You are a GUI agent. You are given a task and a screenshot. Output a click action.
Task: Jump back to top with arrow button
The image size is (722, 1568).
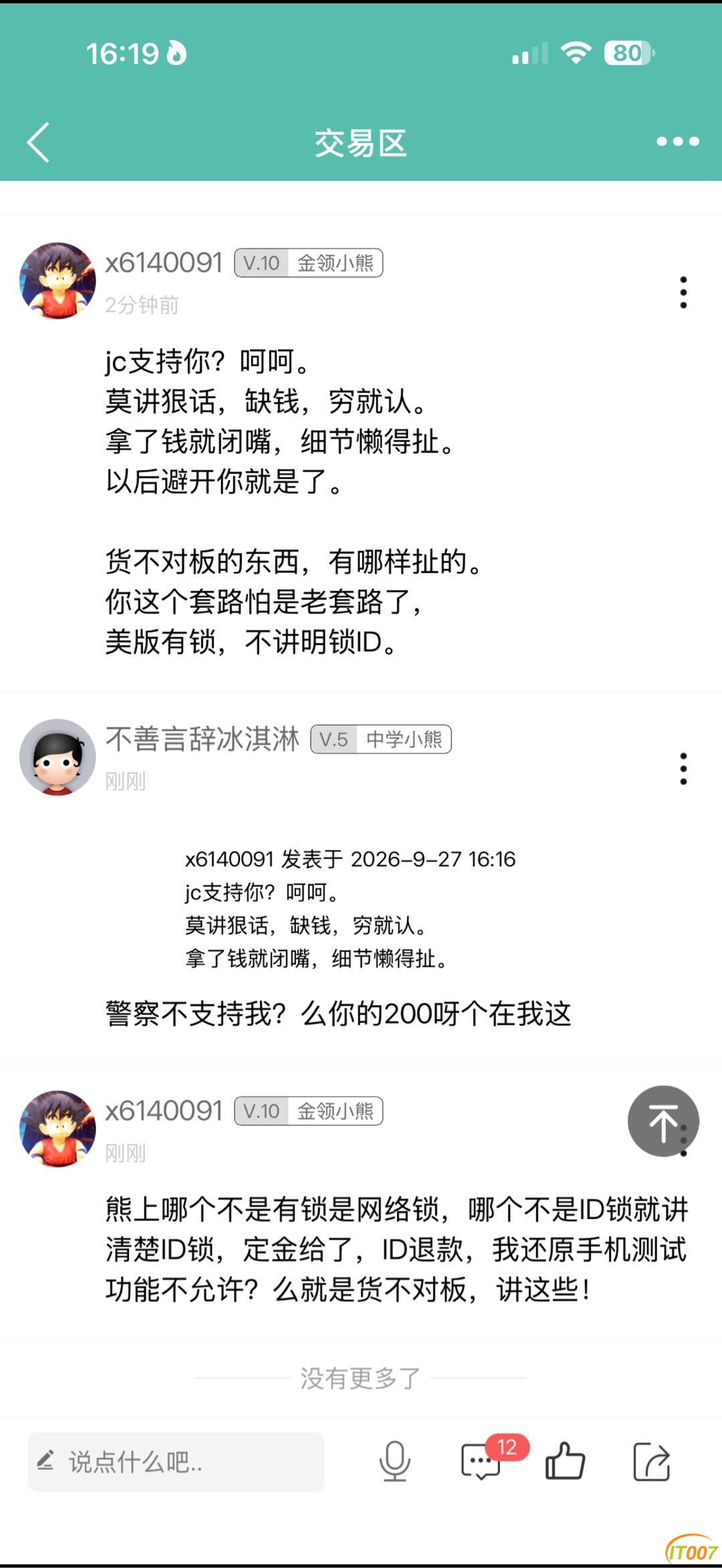pyautogui.click(x=663, y=1121)
